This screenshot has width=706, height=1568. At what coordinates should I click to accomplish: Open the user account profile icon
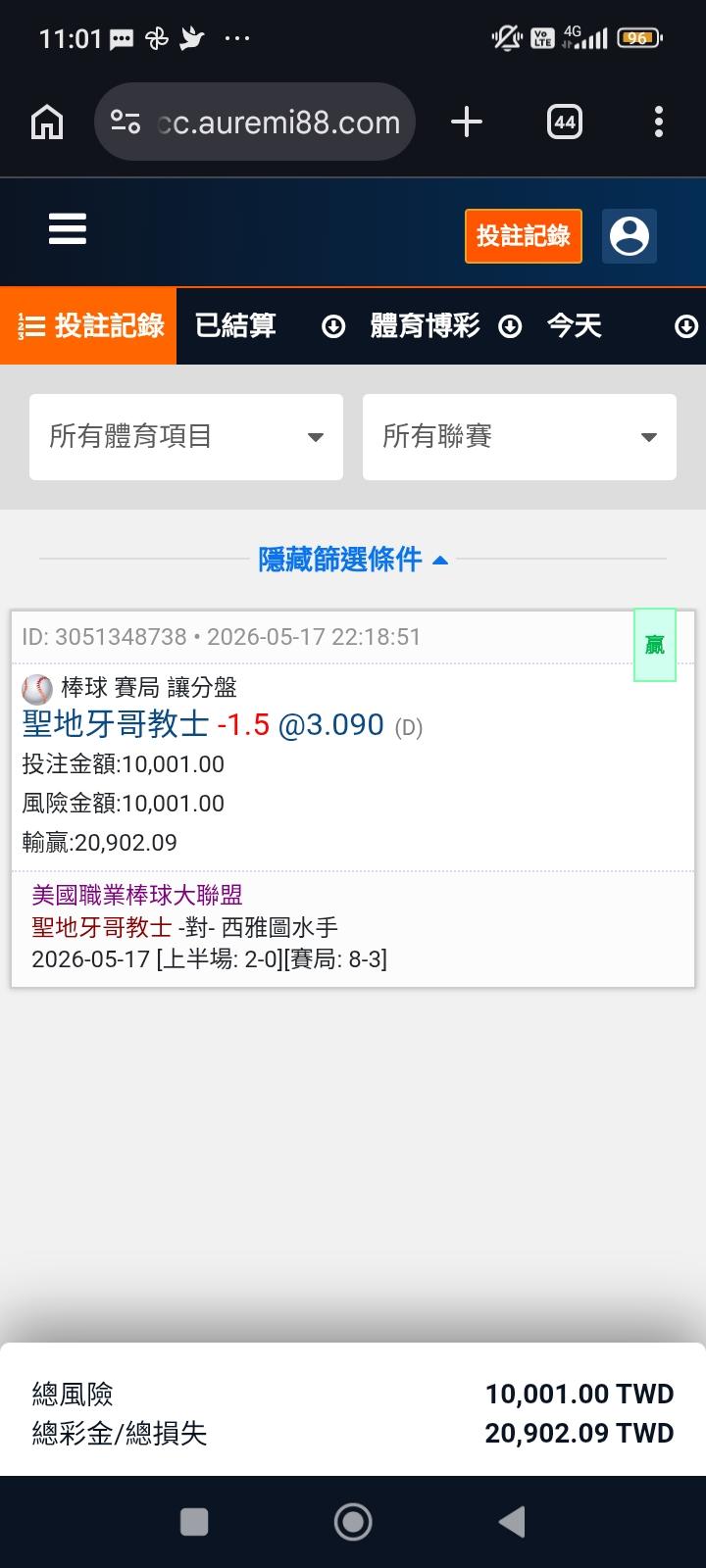pyautogui.click(x=630, y=235)
